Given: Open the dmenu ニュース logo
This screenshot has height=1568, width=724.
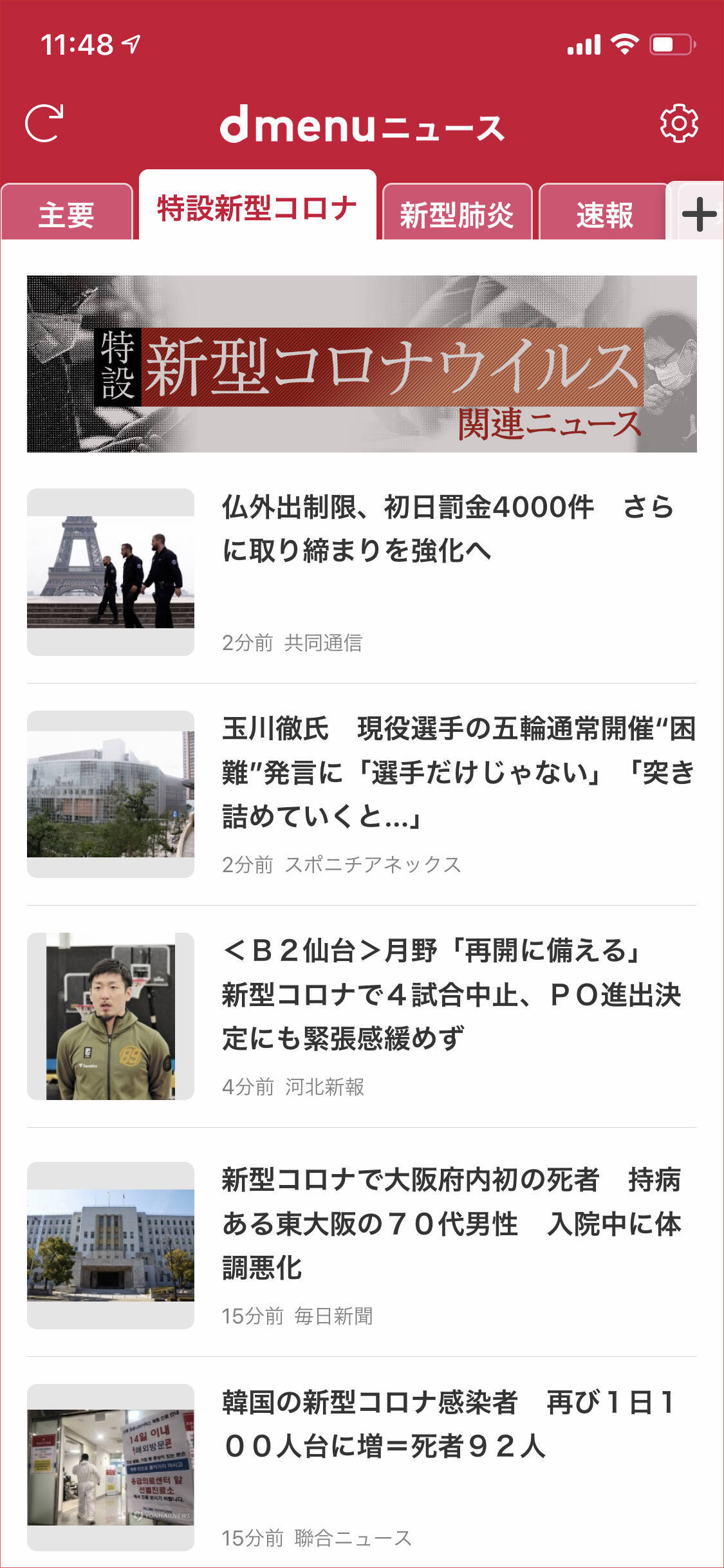Looking at the screenshot, I should point(362,126).
